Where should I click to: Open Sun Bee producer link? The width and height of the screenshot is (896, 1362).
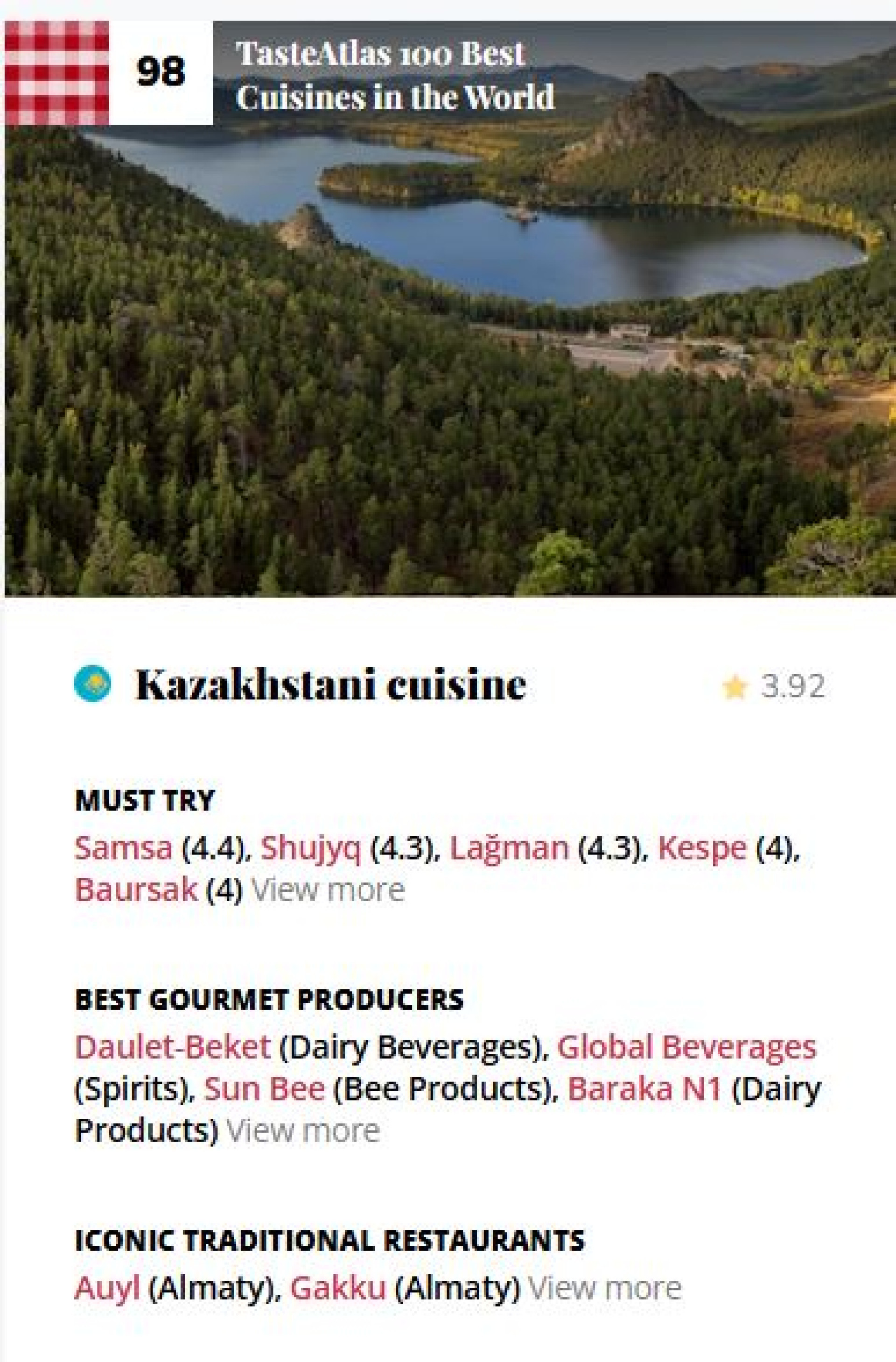(x=264, y=1088)
